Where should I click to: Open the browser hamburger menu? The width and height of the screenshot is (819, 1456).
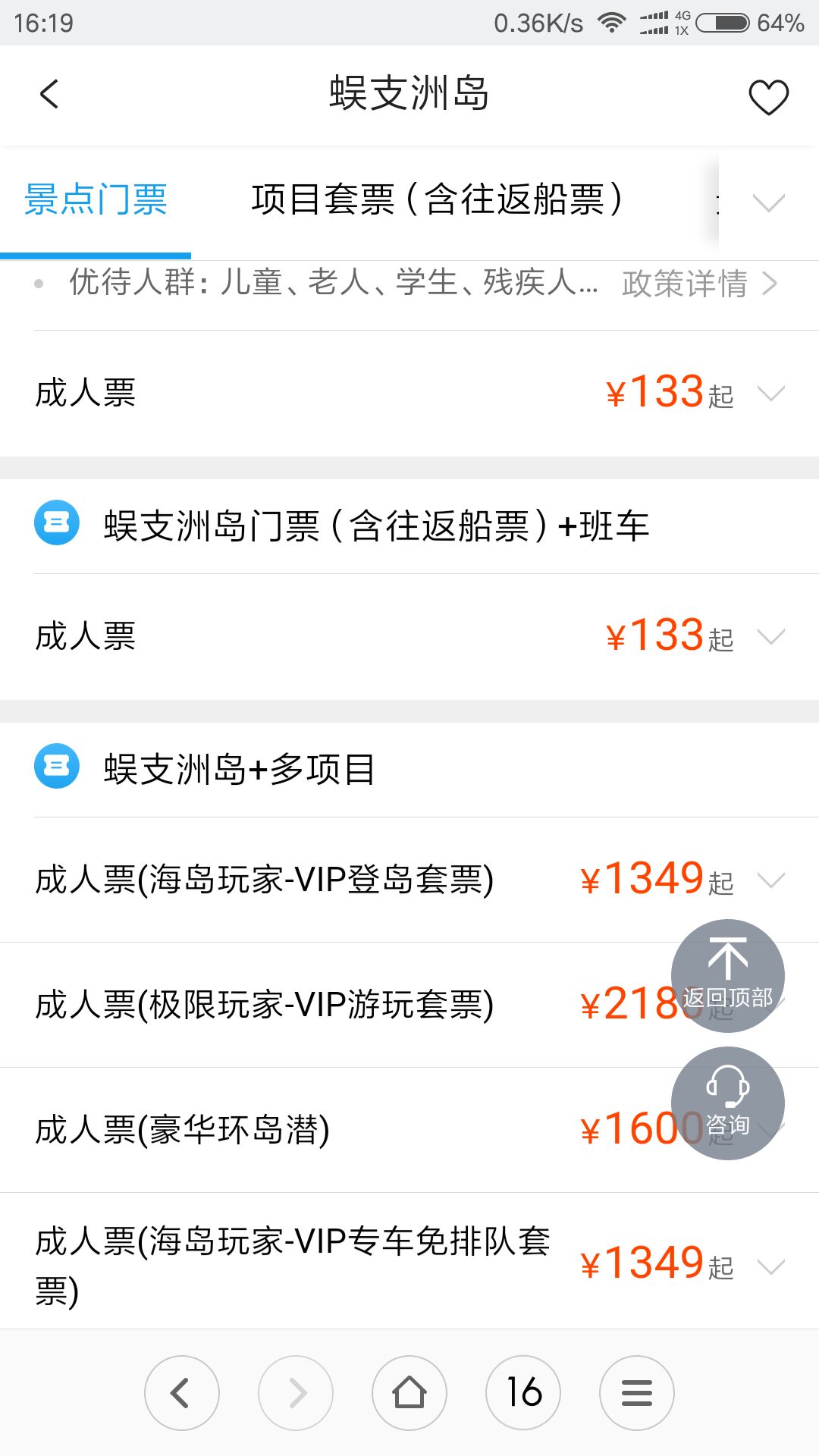637,1393
